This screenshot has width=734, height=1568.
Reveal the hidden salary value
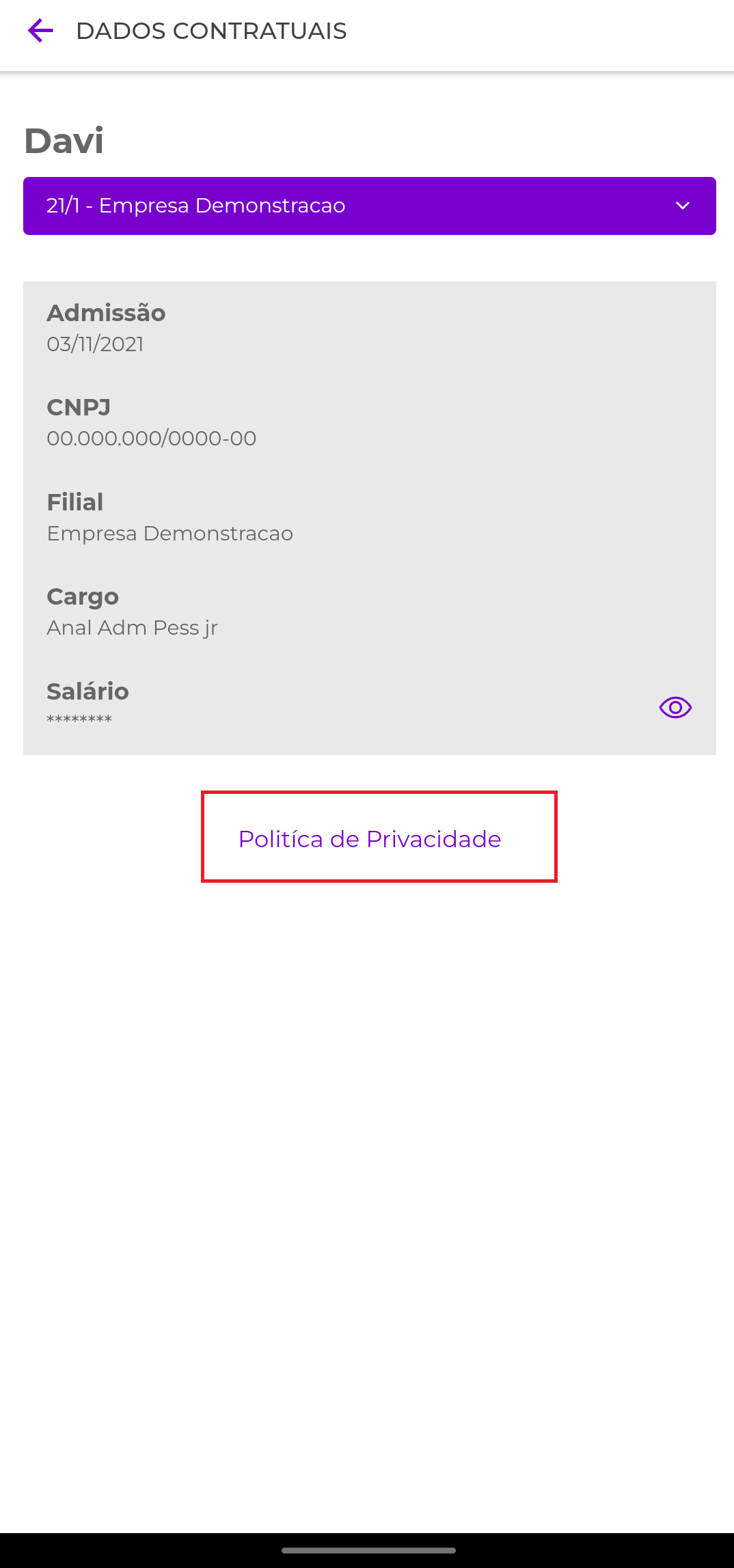coord(675,707)
